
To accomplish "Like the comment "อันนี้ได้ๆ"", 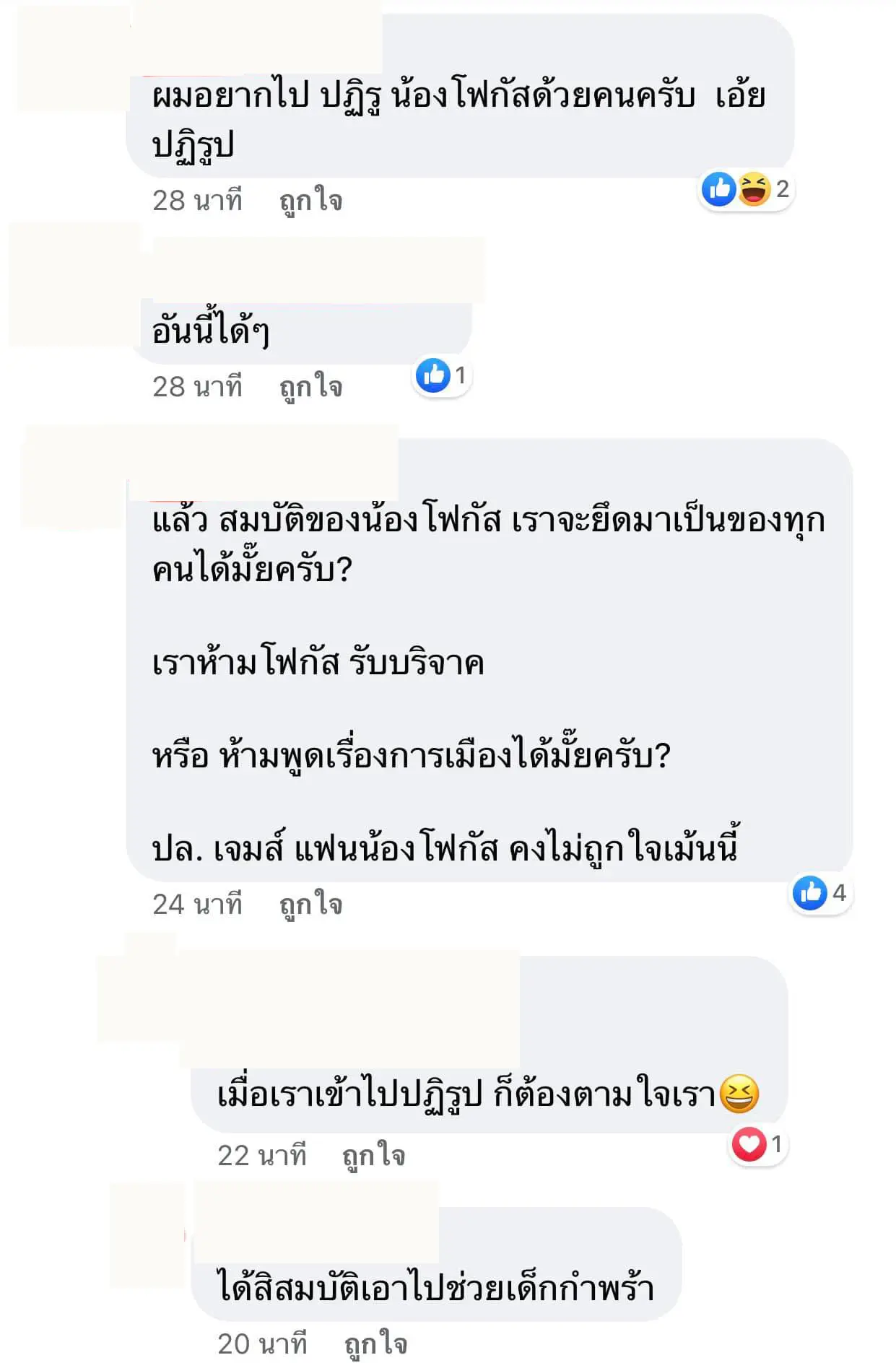I will (x=310, y=386).
